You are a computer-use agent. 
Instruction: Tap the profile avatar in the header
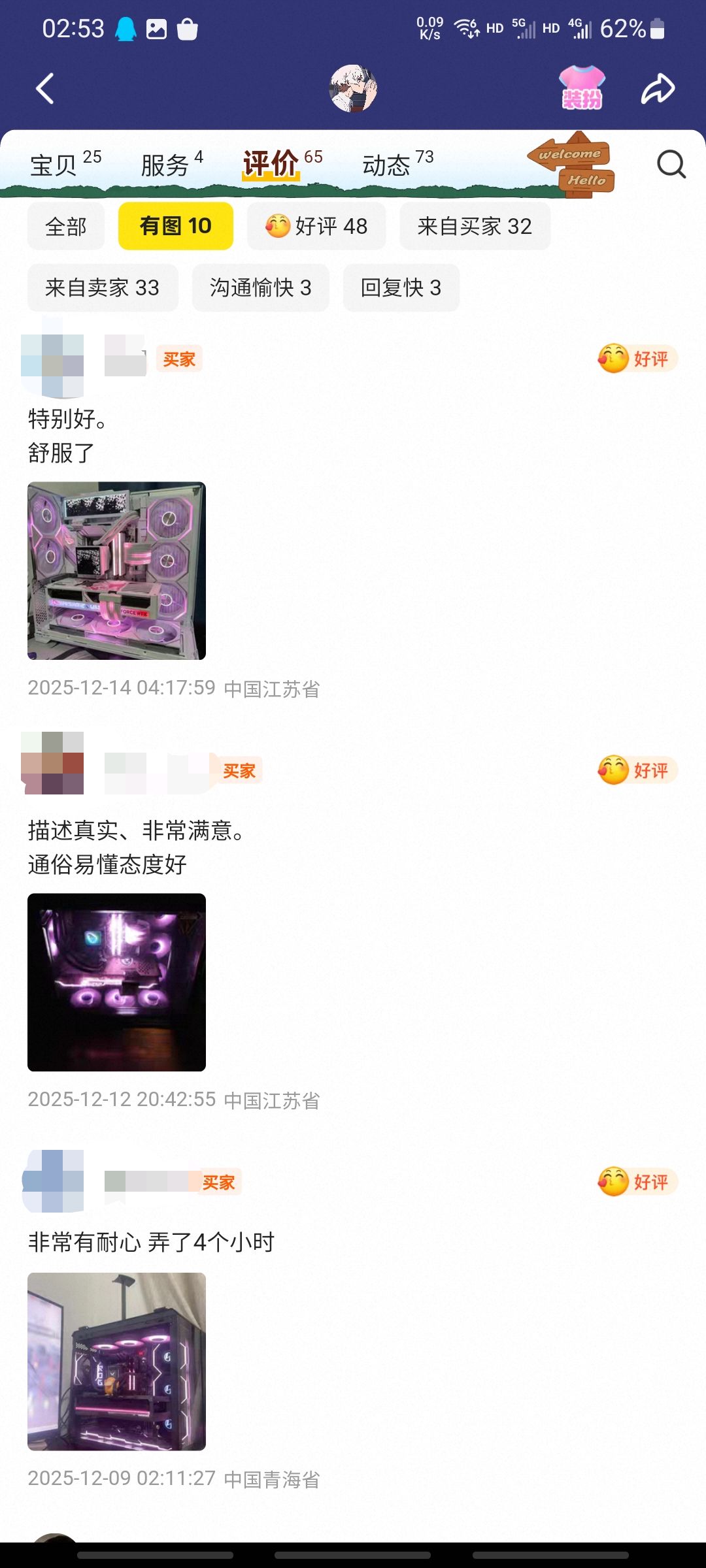pyautogui.click(x=353, y=88)
